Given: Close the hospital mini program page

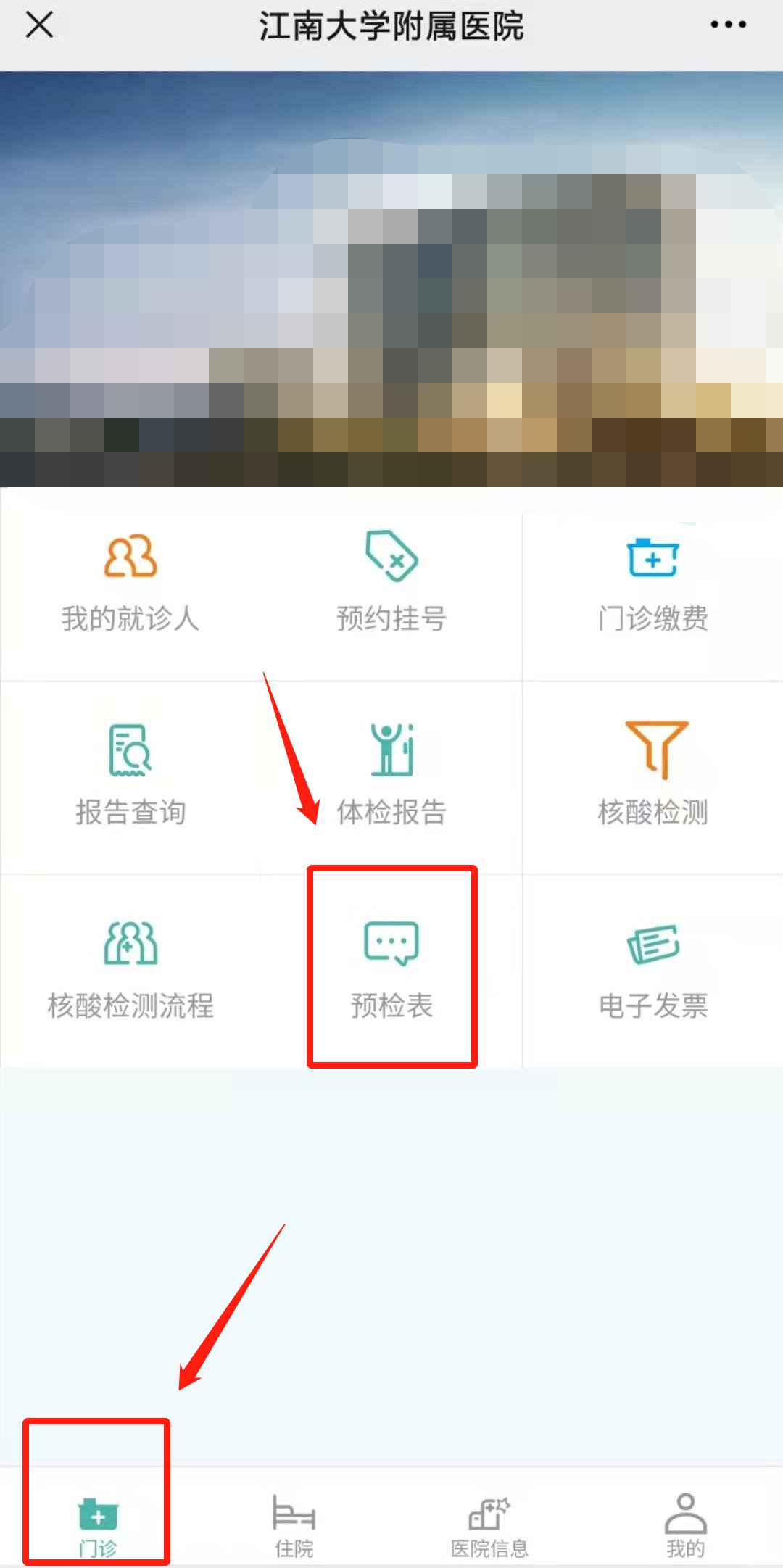Looking at the screenshot, I should 39,25.
